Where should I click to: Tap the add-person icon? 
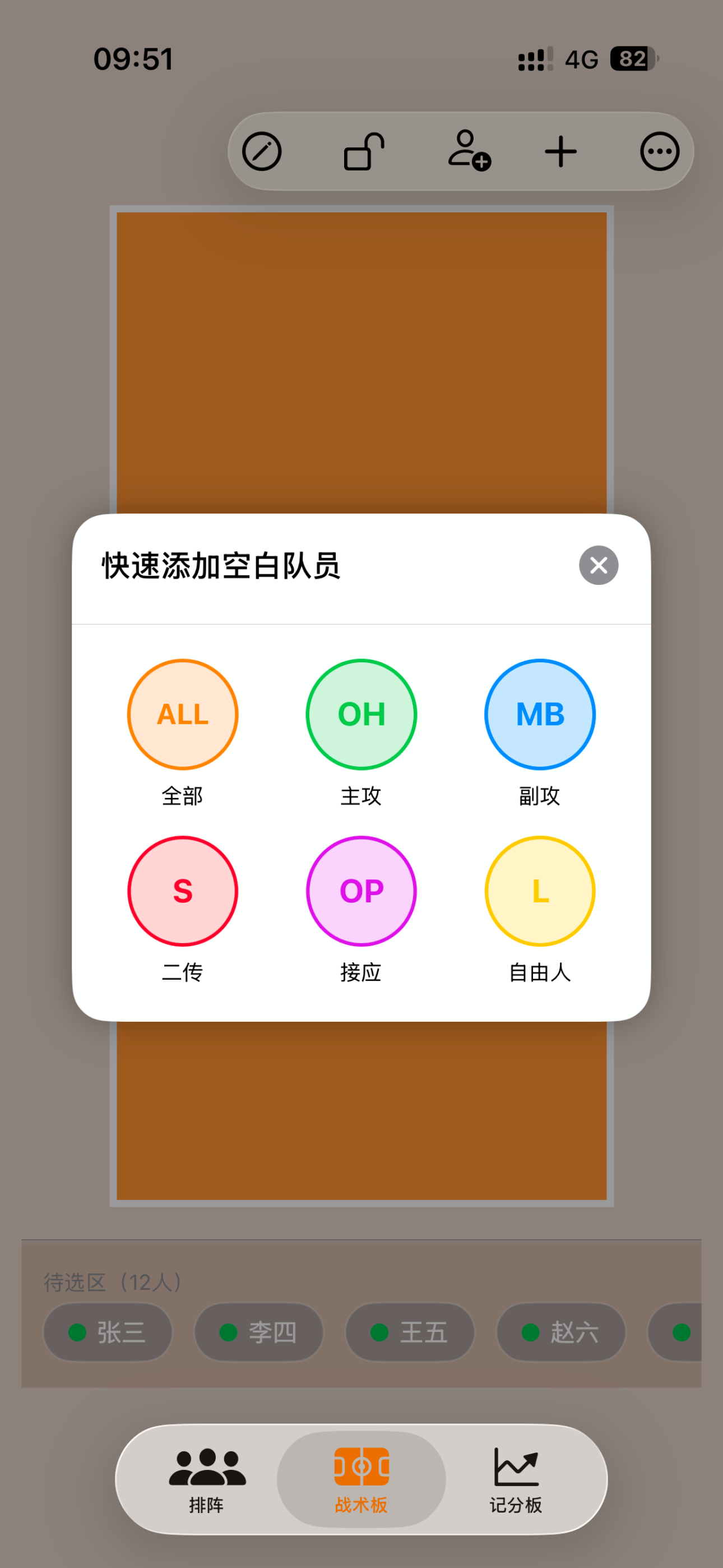coord(469,151)
